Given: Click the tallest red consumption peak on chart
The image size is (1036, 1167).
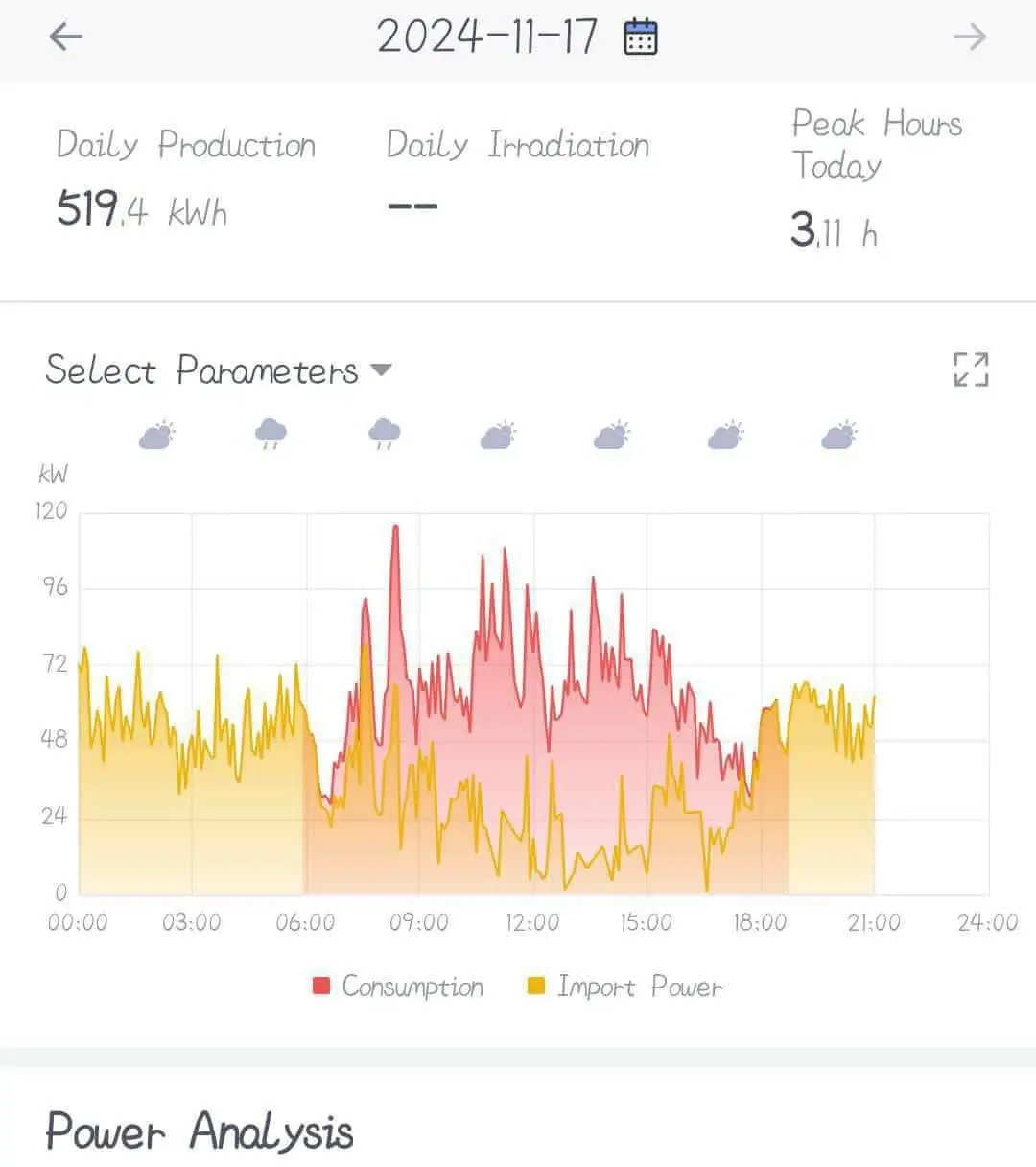Looking at the screenshot, I should [x=396, y=528].
